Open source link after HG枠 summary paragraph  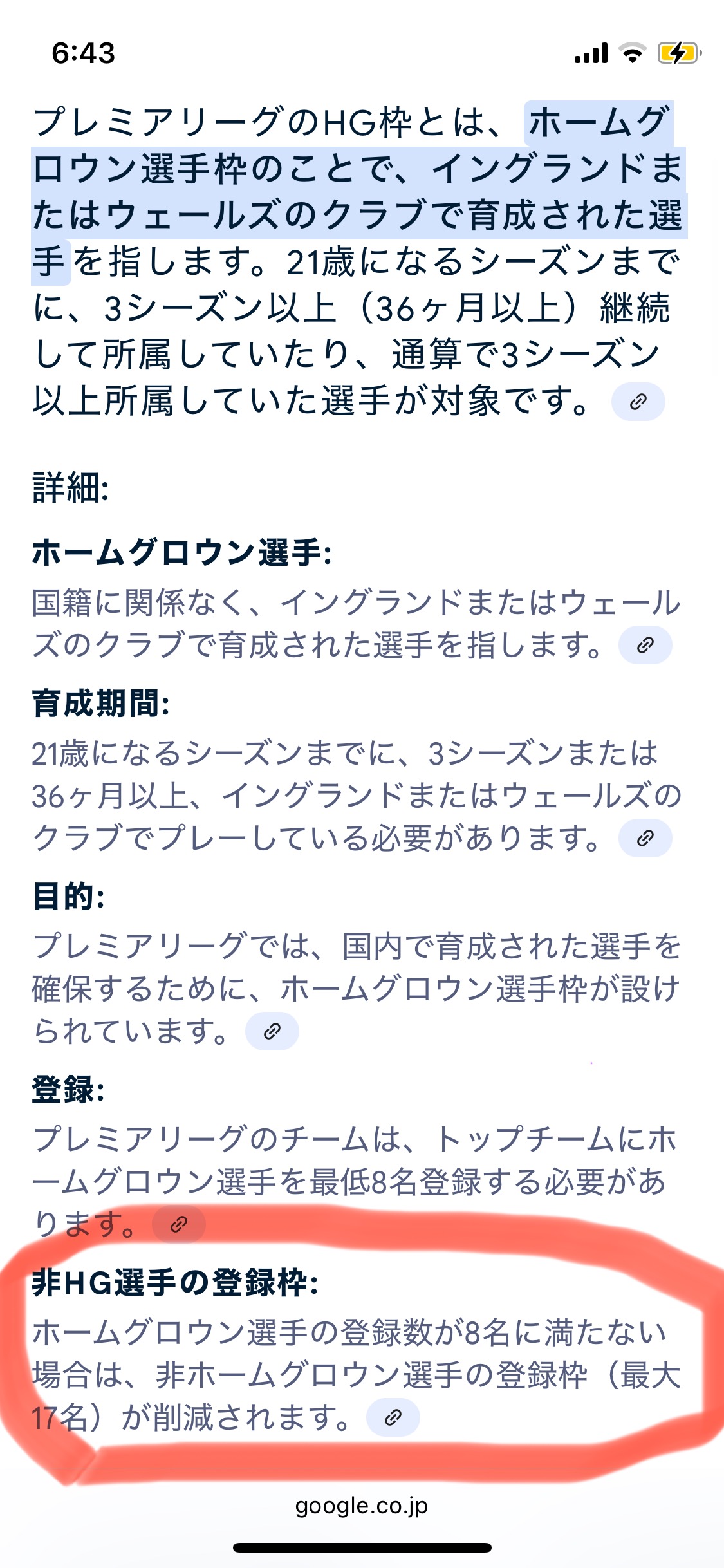638,402
